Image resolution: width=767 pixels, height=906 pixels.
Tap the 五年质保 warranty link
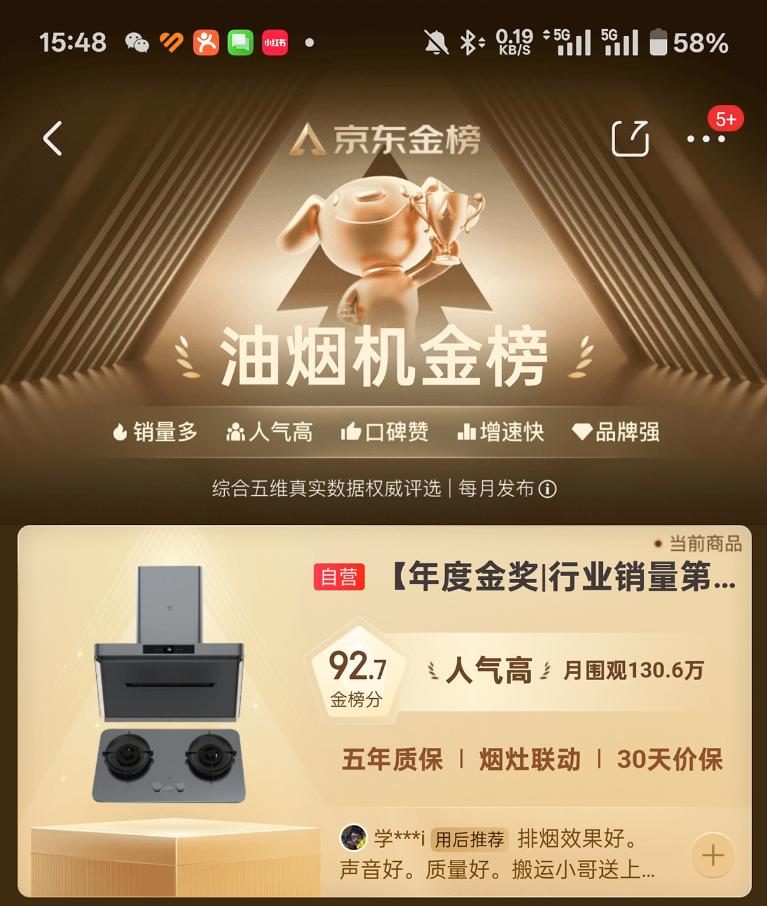394,759
